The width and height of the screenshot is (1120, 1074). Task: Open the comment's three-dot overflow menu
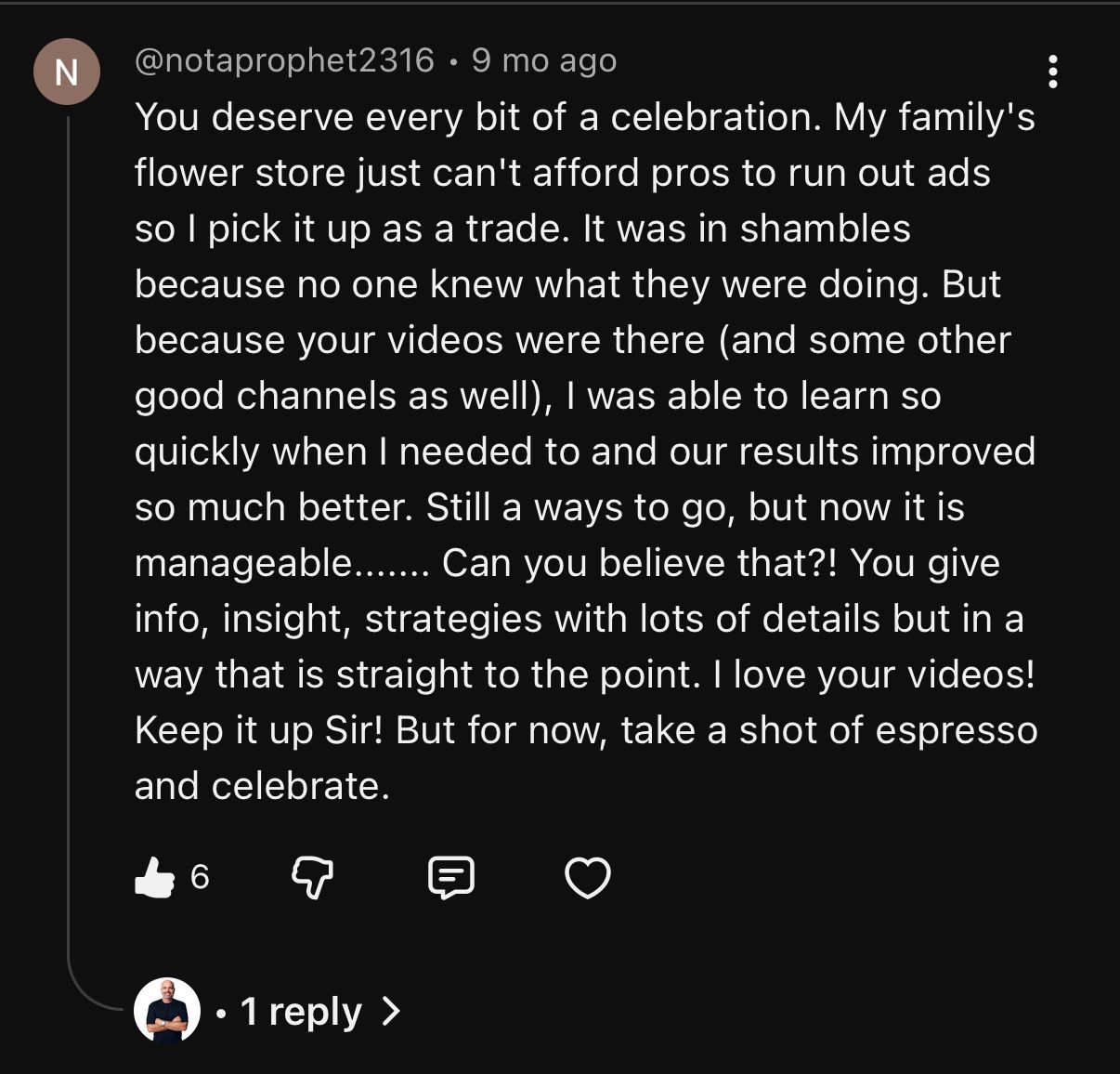[x=1052, y=72]
